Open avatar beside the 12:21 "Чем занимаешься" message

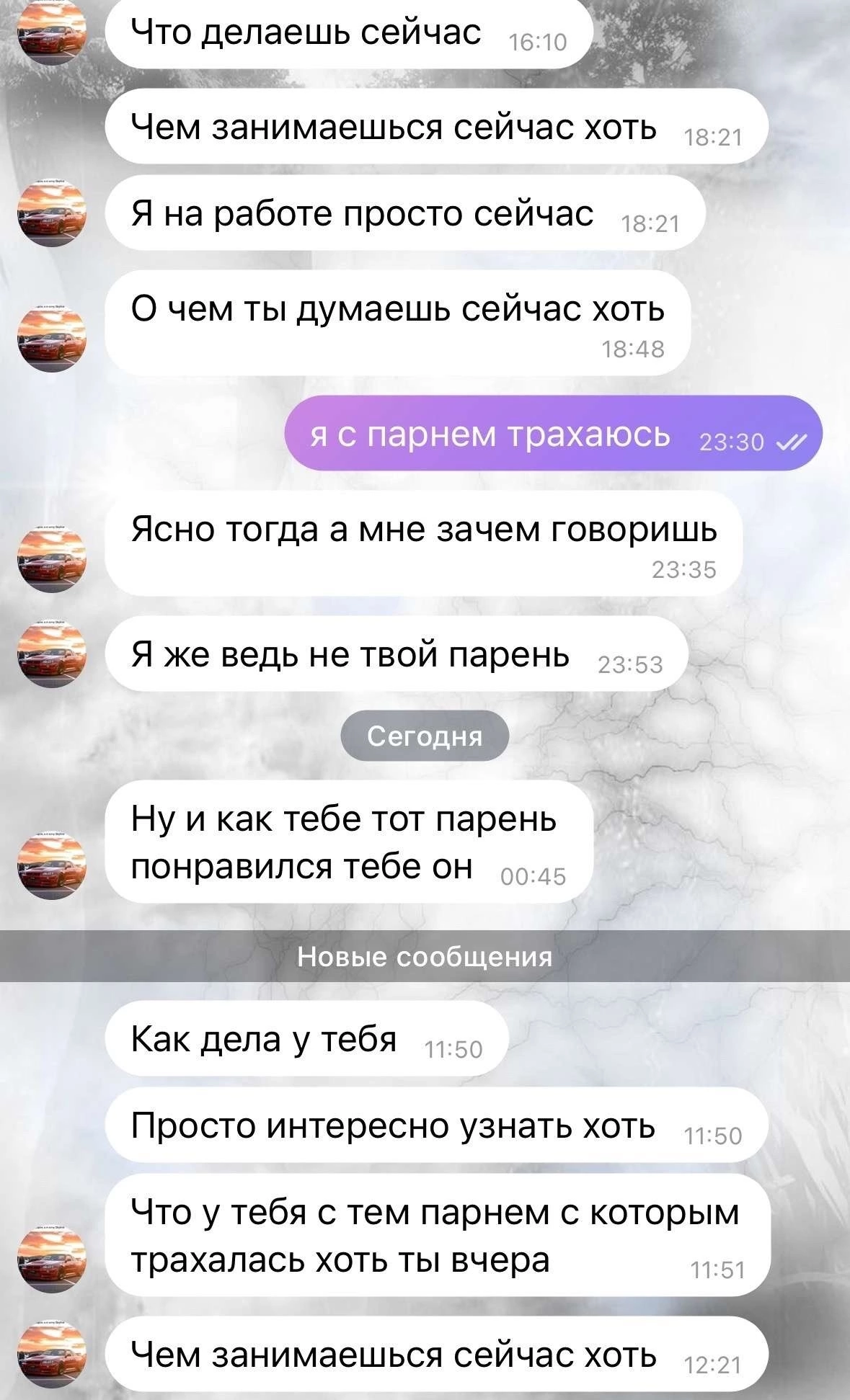[52, 1355]
